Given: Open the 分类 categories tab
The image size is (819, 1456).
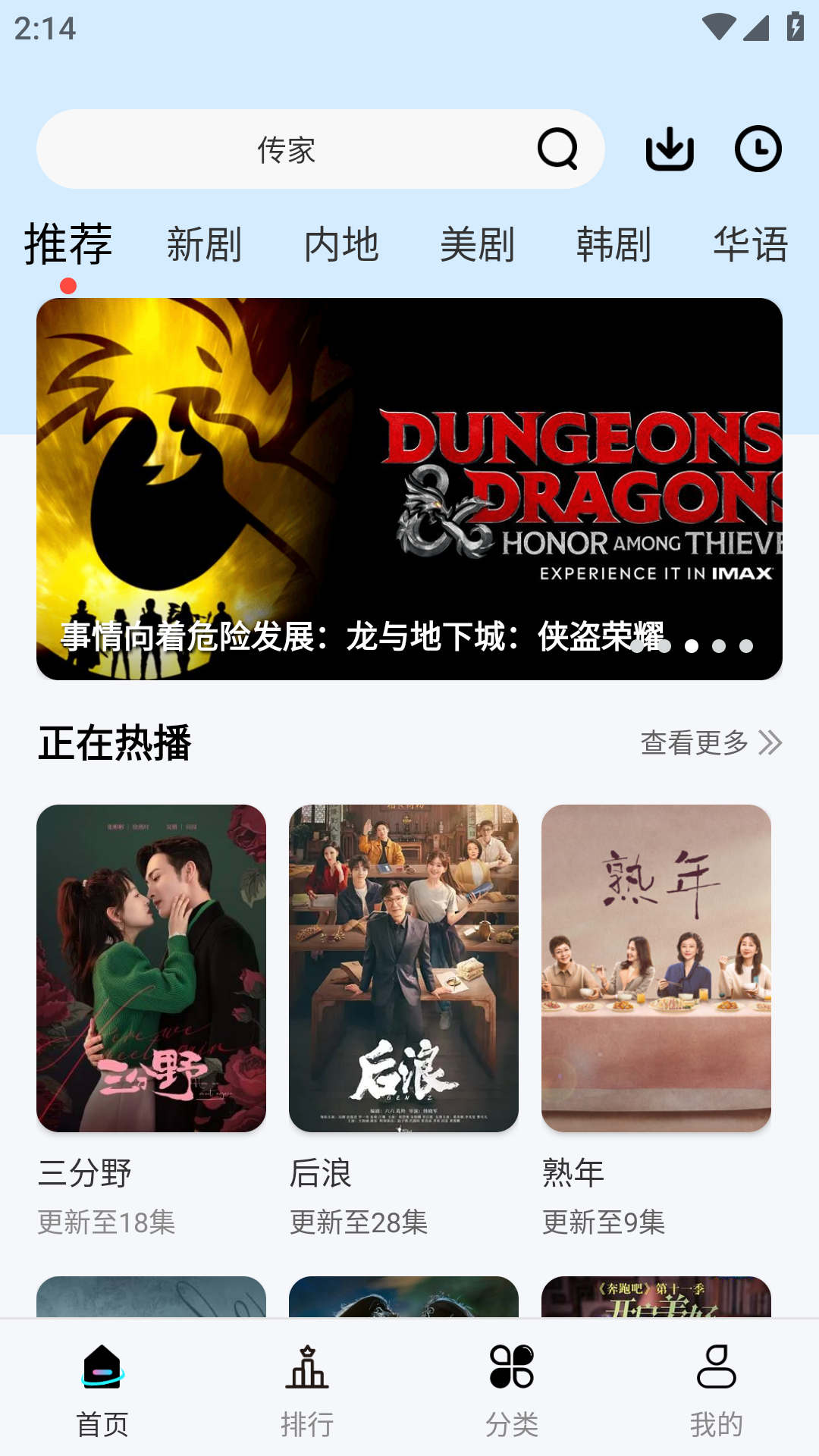Looking at the screenshot, I should pyautogui.click(x=512, y=1389).
